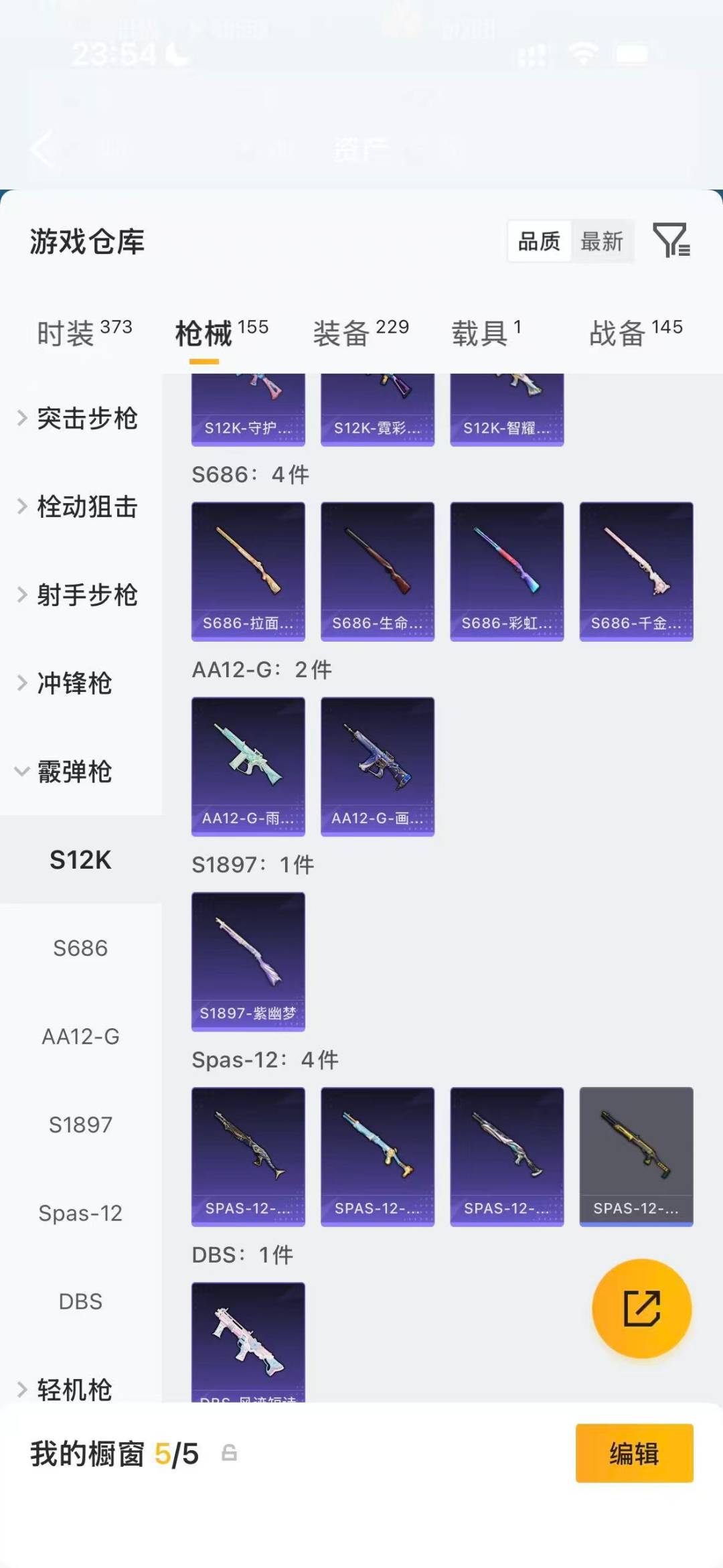Tap the back arrow at the top

[x=42, y=150]
